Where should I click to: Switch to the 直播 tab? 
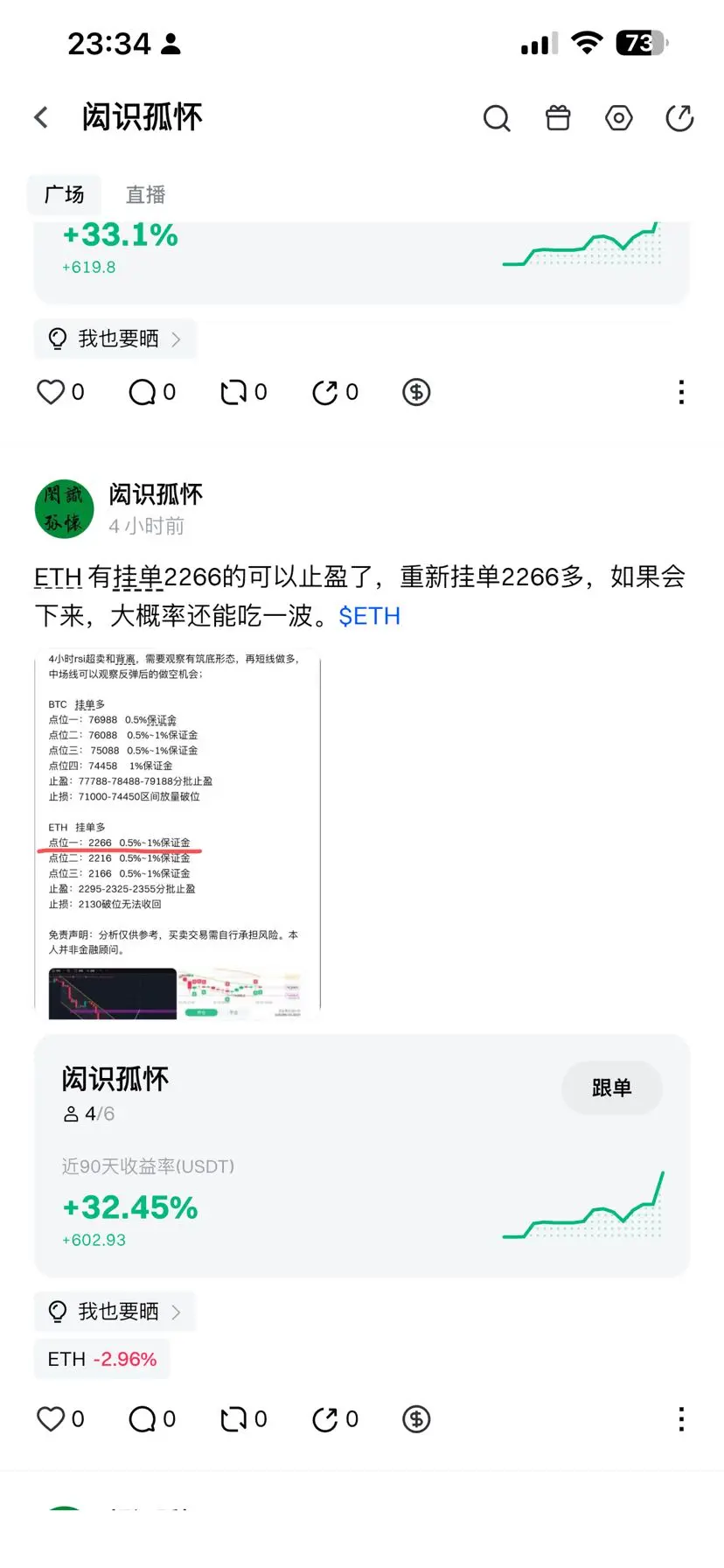click(145, 194)
